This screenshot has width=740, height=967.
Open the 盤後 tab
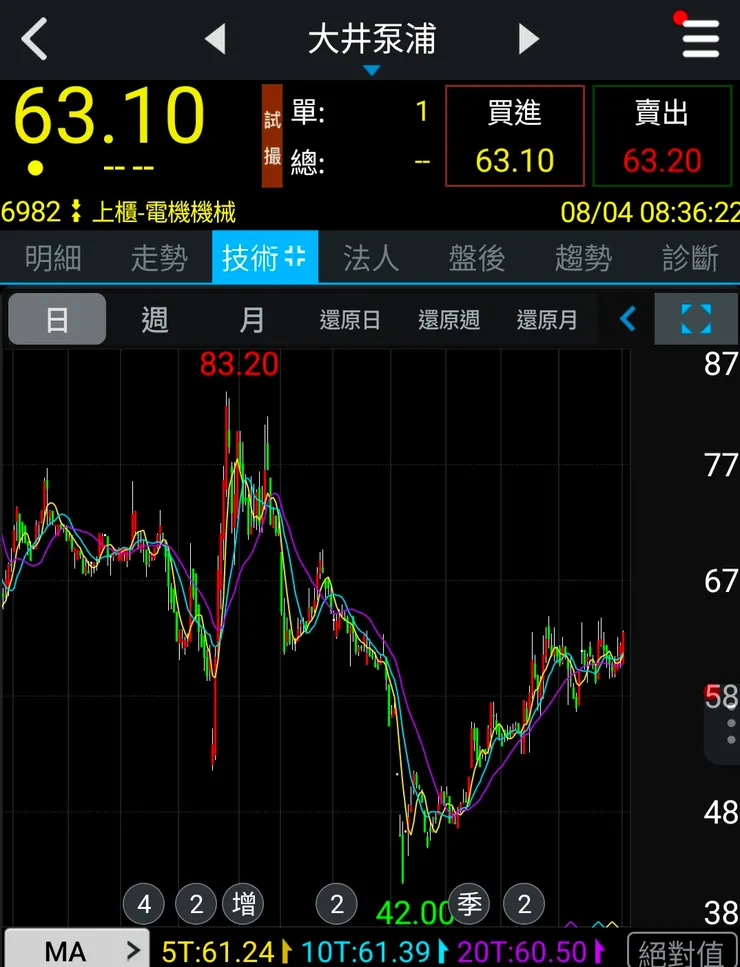[x=477, y=258]
